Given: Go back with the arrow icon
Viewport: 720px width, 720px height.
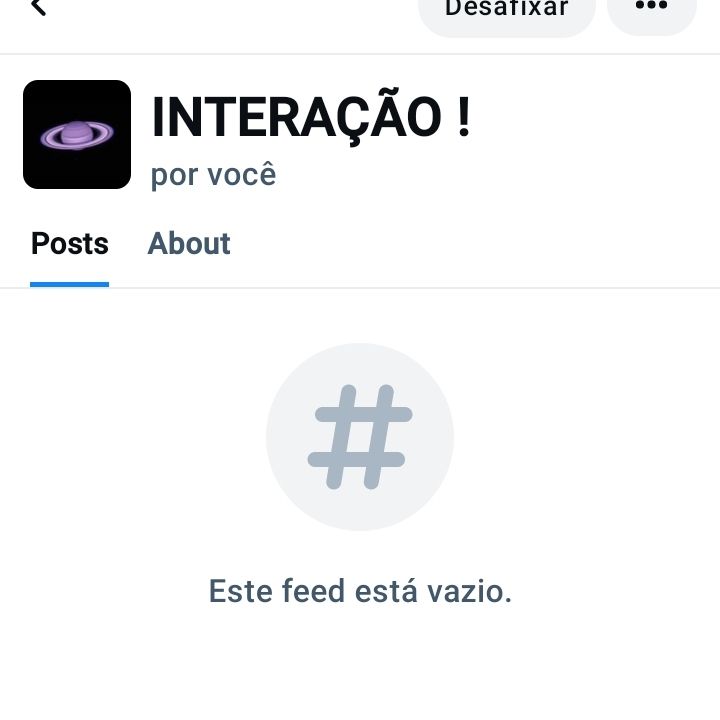Looking at the screenshot, I should [38, 8].
